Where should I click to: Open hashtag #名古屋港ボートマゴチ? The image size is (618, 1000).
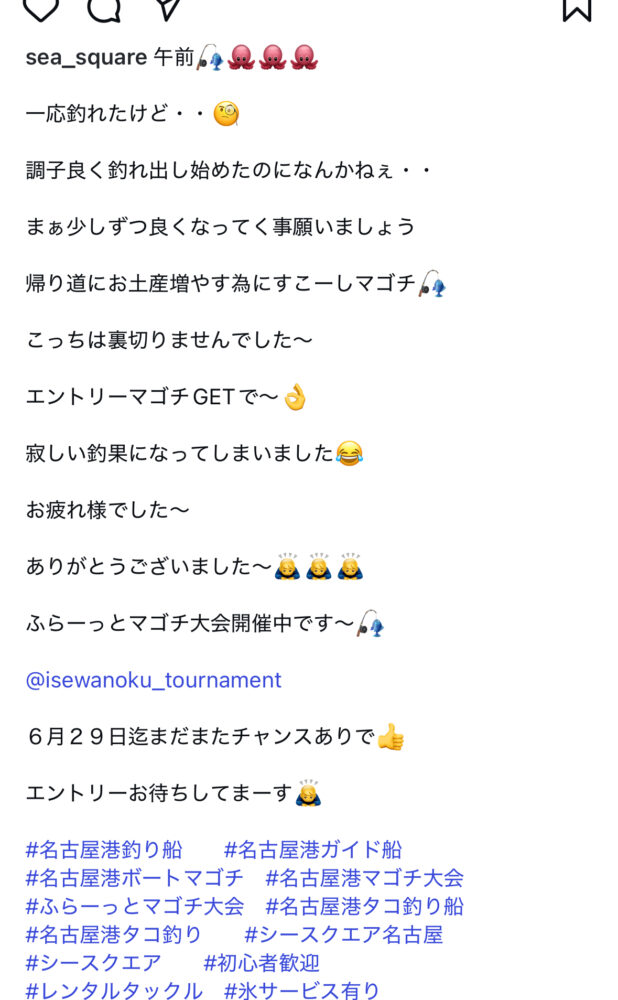[x=134, y=878]
